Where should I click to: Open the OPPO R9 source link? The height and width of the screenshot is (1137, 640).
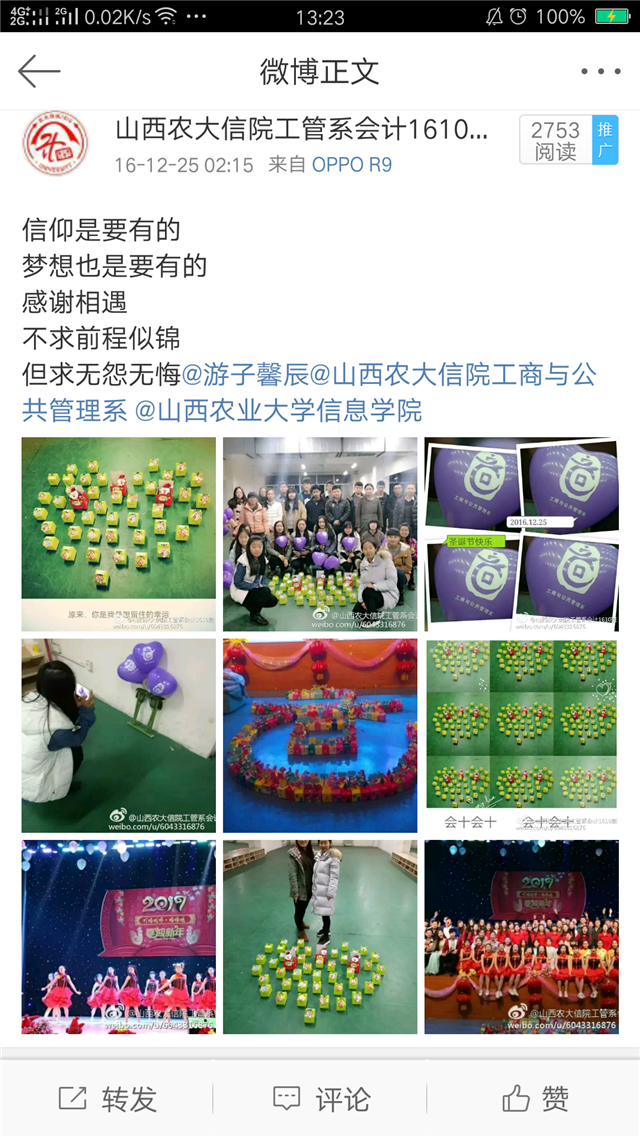pyautogui.click(x=352, y=165)
